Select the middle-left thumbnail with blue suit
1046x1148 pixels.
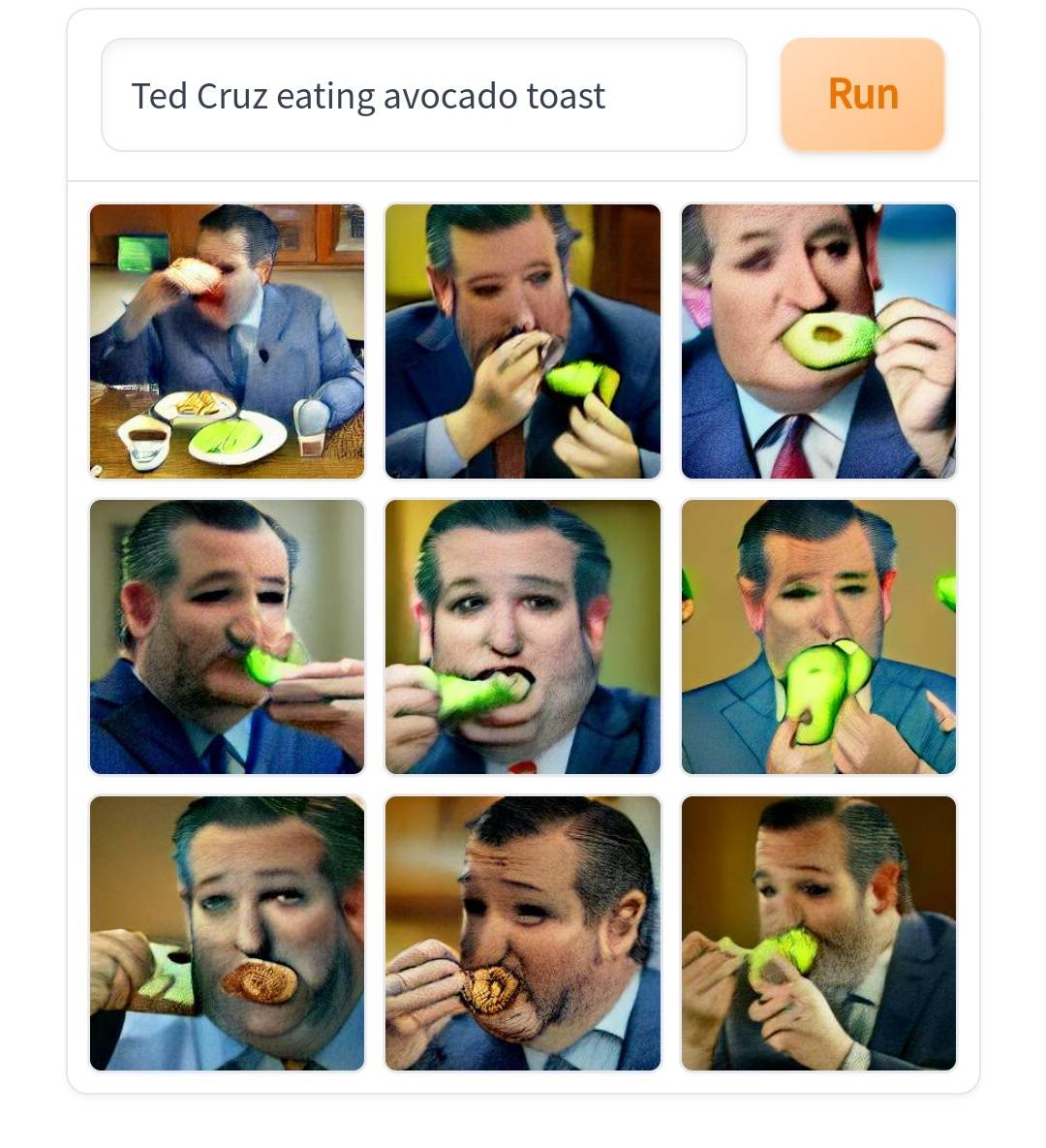[x=227, y=636]
